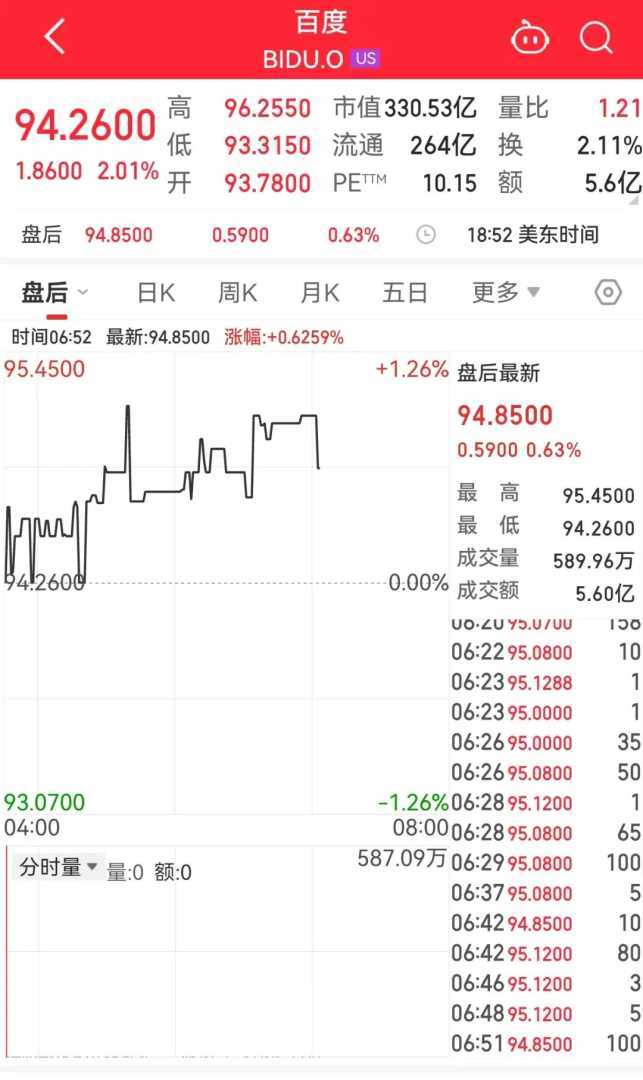The image size is (643, 1080).
Task: Open chart settings hexagon icon
Action: click(608, 292)
